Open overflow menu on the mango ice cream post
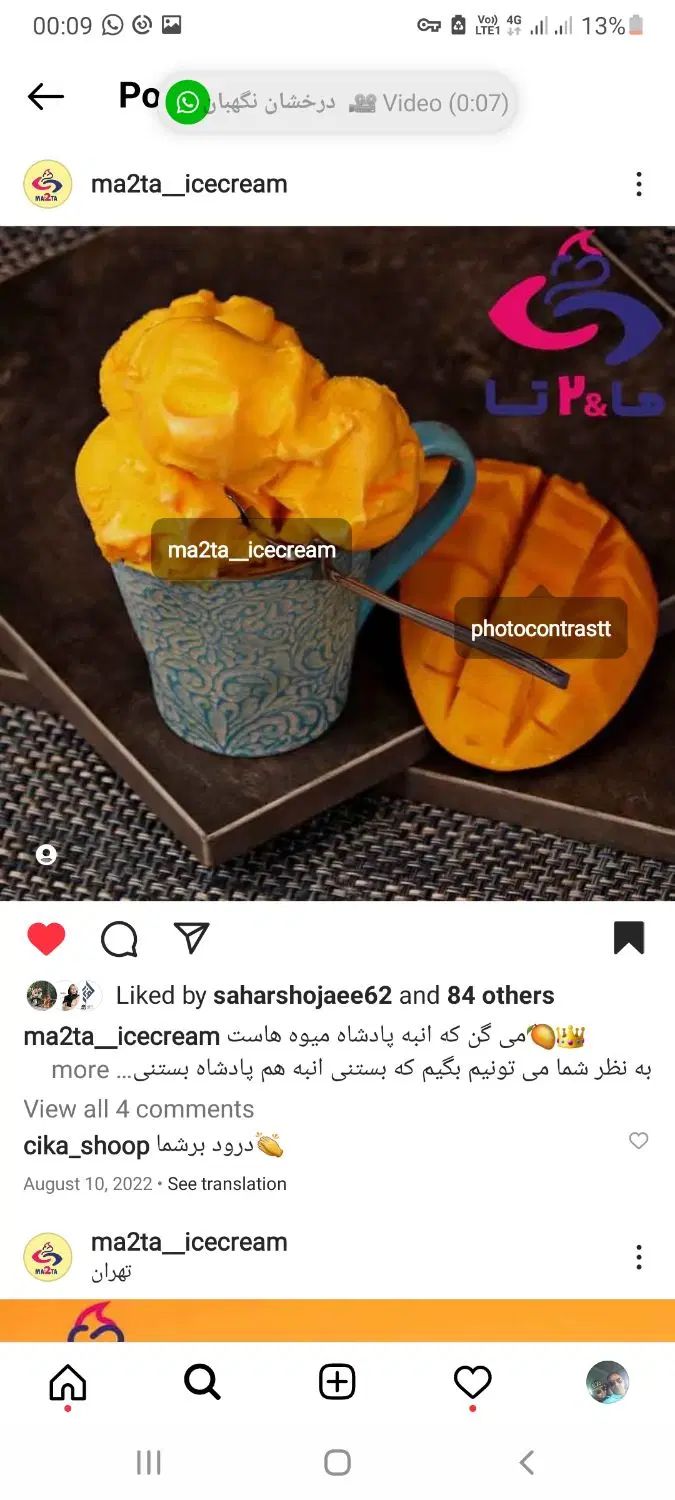 coord(638,184)
